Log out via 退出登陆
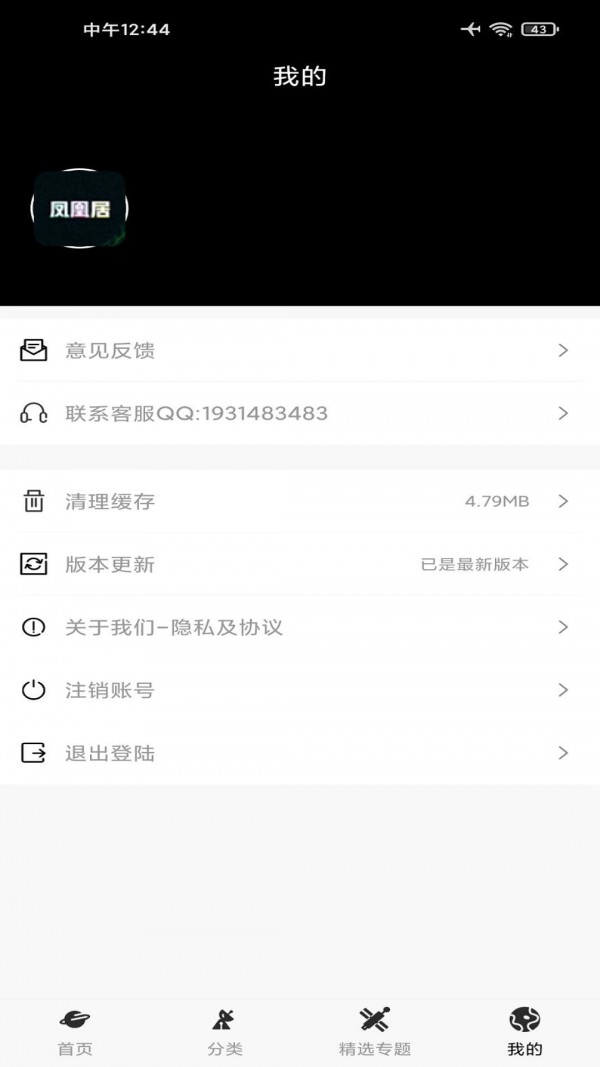 [300, 753]
